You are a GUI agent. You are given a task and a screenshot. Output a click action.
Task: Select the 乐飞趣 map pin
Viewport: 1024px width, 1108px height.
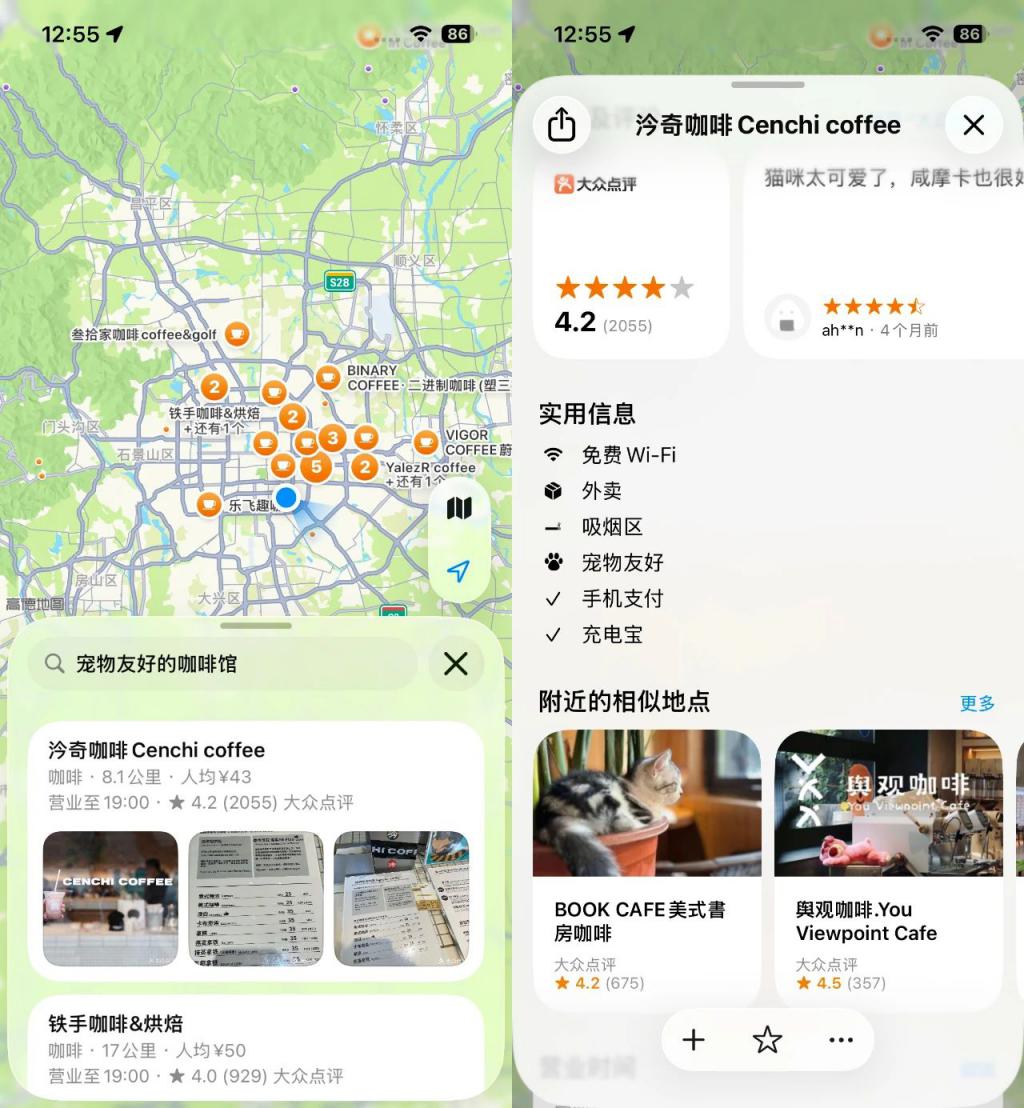[x=209, y=504]
